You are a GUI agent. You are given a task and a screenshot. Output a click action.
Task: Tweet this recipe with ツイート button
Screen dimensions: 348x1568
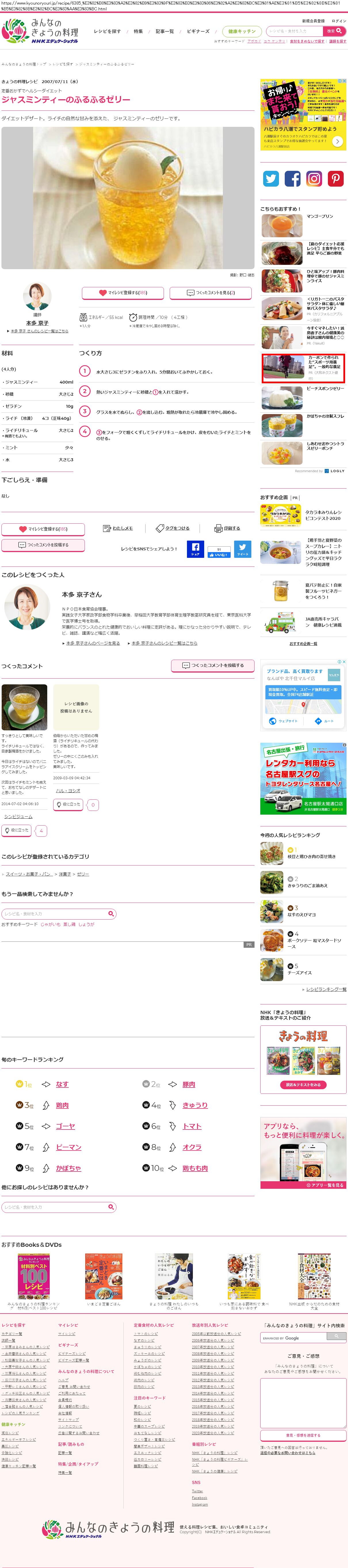tap(242, 548)
